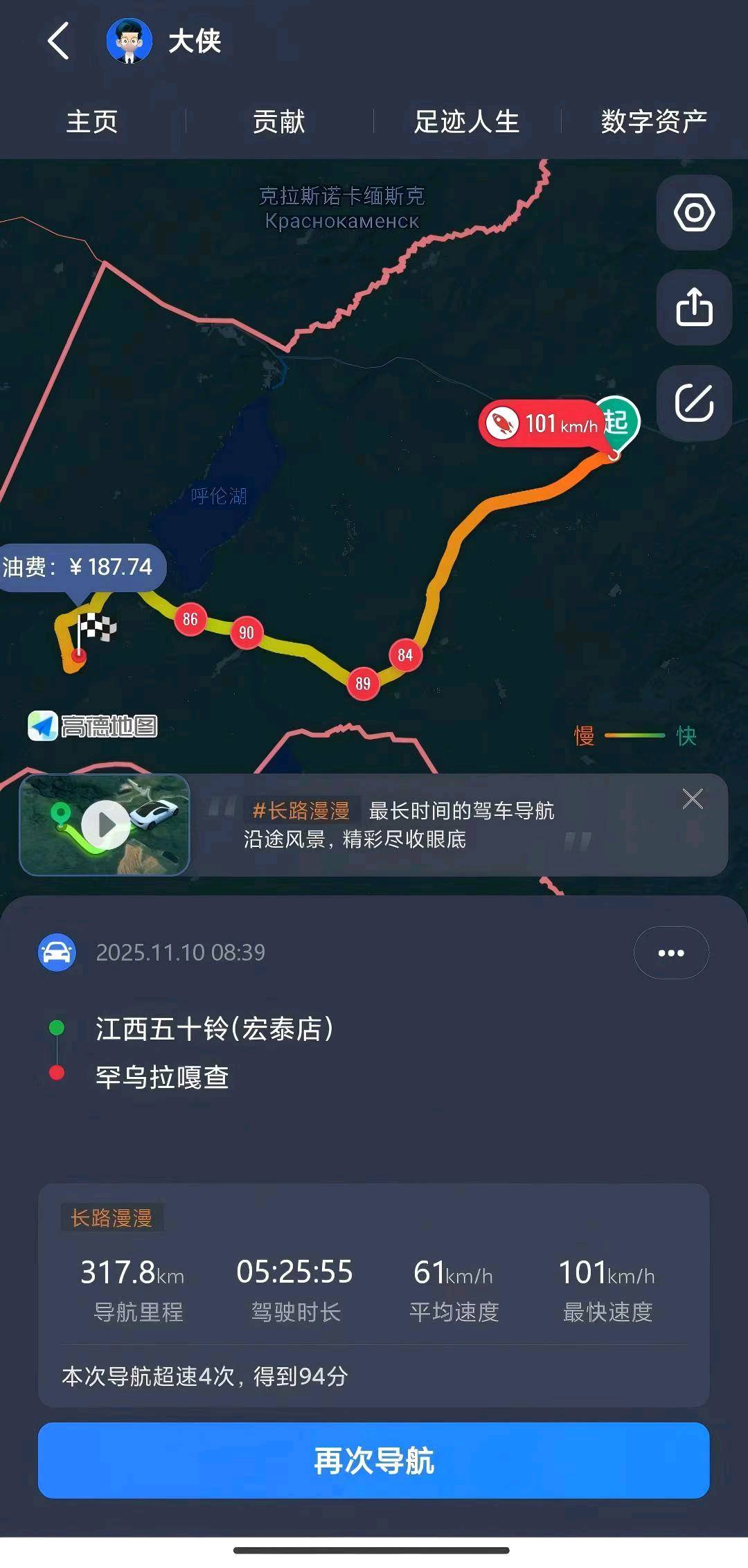The width and height of the screenshot is (748, 1568).
Task: Select the 数字资产 tab
Action: click(x=653, y=121)
